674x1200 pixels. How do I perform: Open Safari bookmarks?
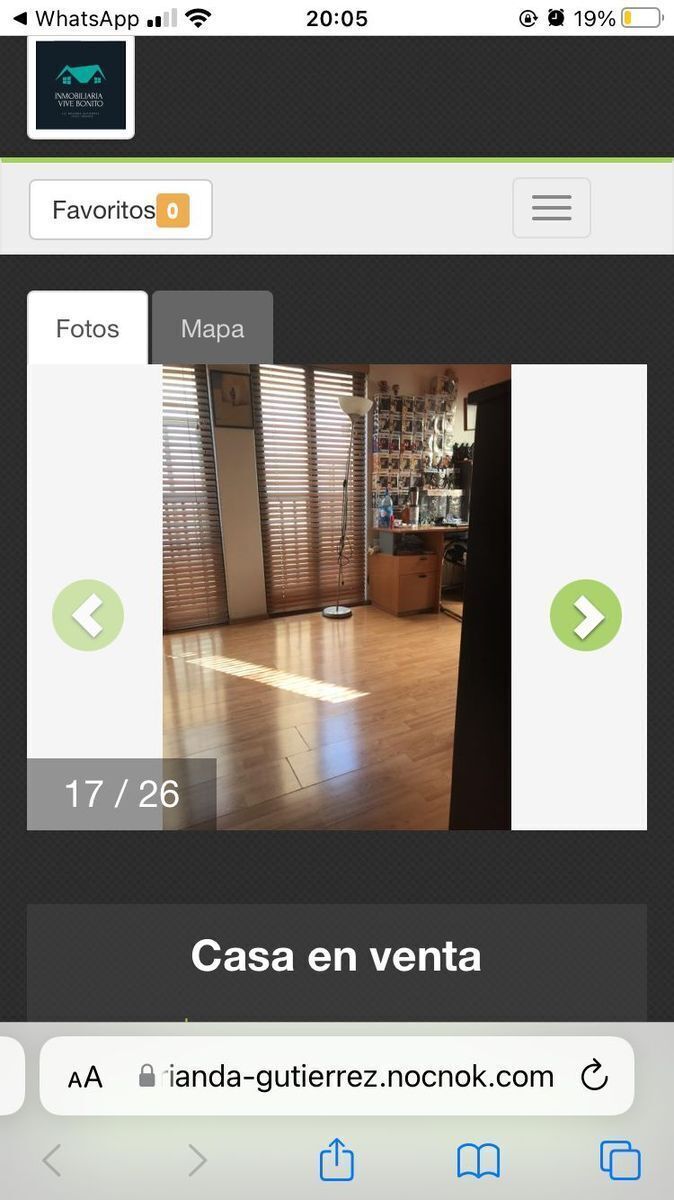(478, 1160)
